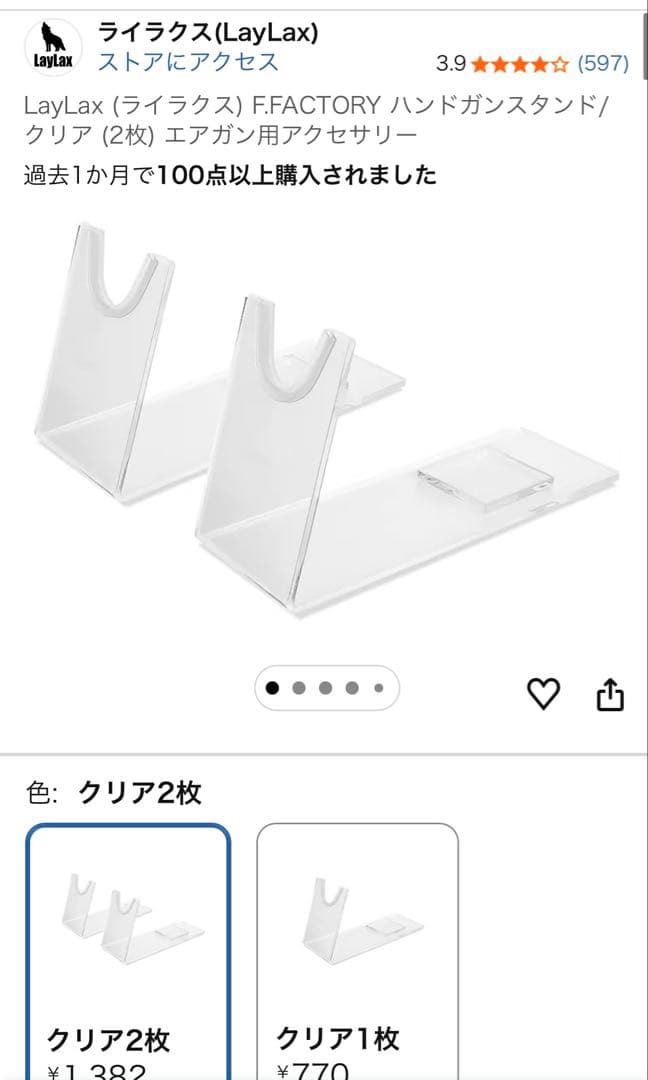Tap the image page indicator dots
The height and width of the screenshot is (1080, 648).
tap(326, 688)
